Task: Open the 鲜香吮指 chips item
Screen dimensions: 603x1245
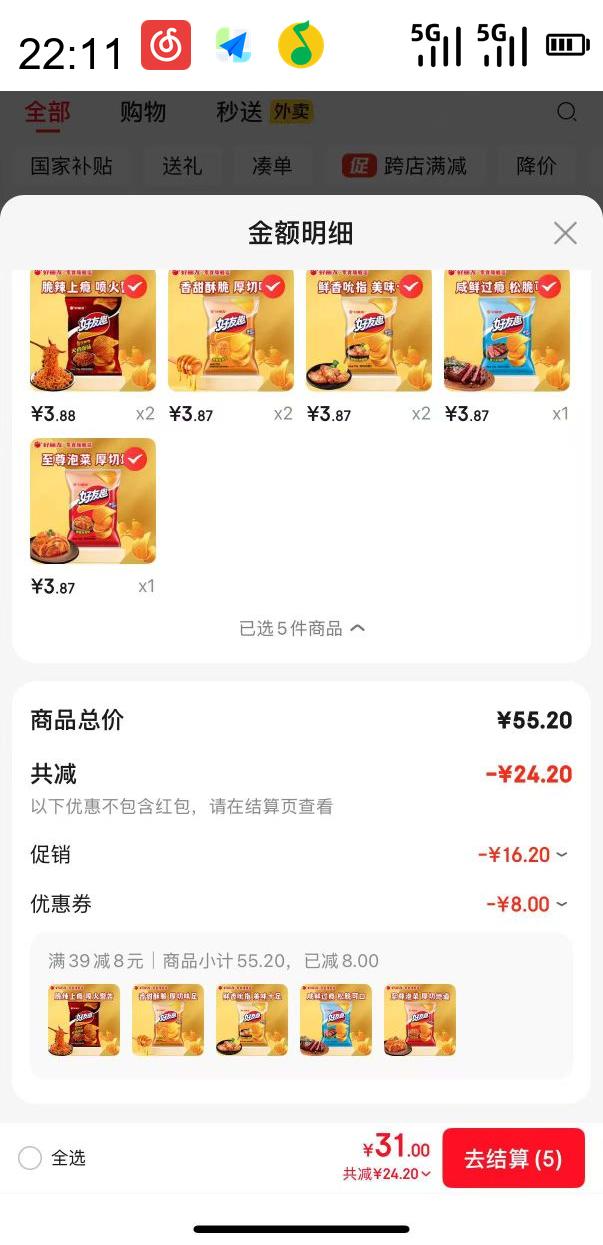Action: click(x=369, y=330)
